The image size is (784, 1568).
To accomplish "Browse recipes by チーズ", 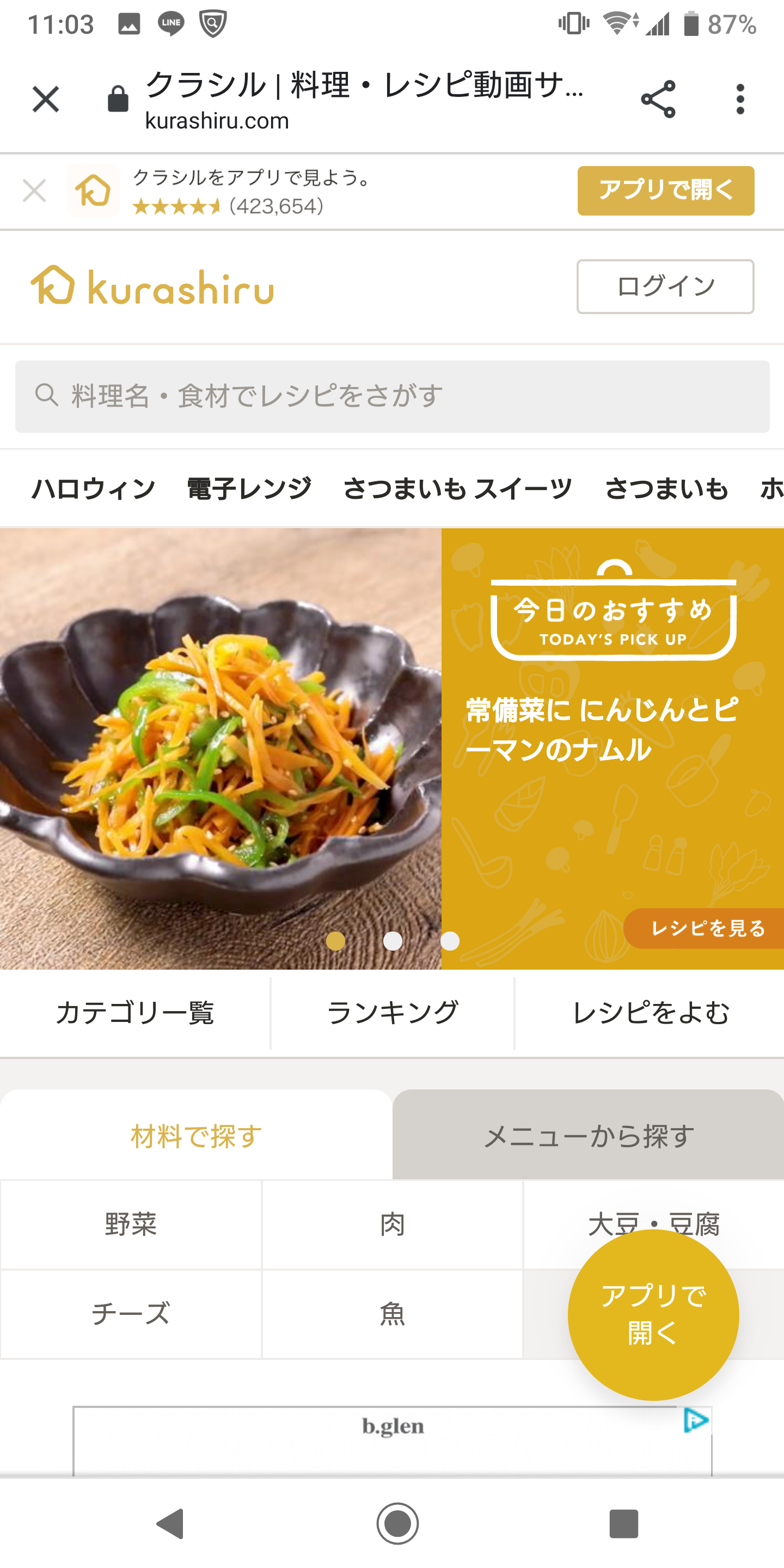I will click(x=131, y=1314).
